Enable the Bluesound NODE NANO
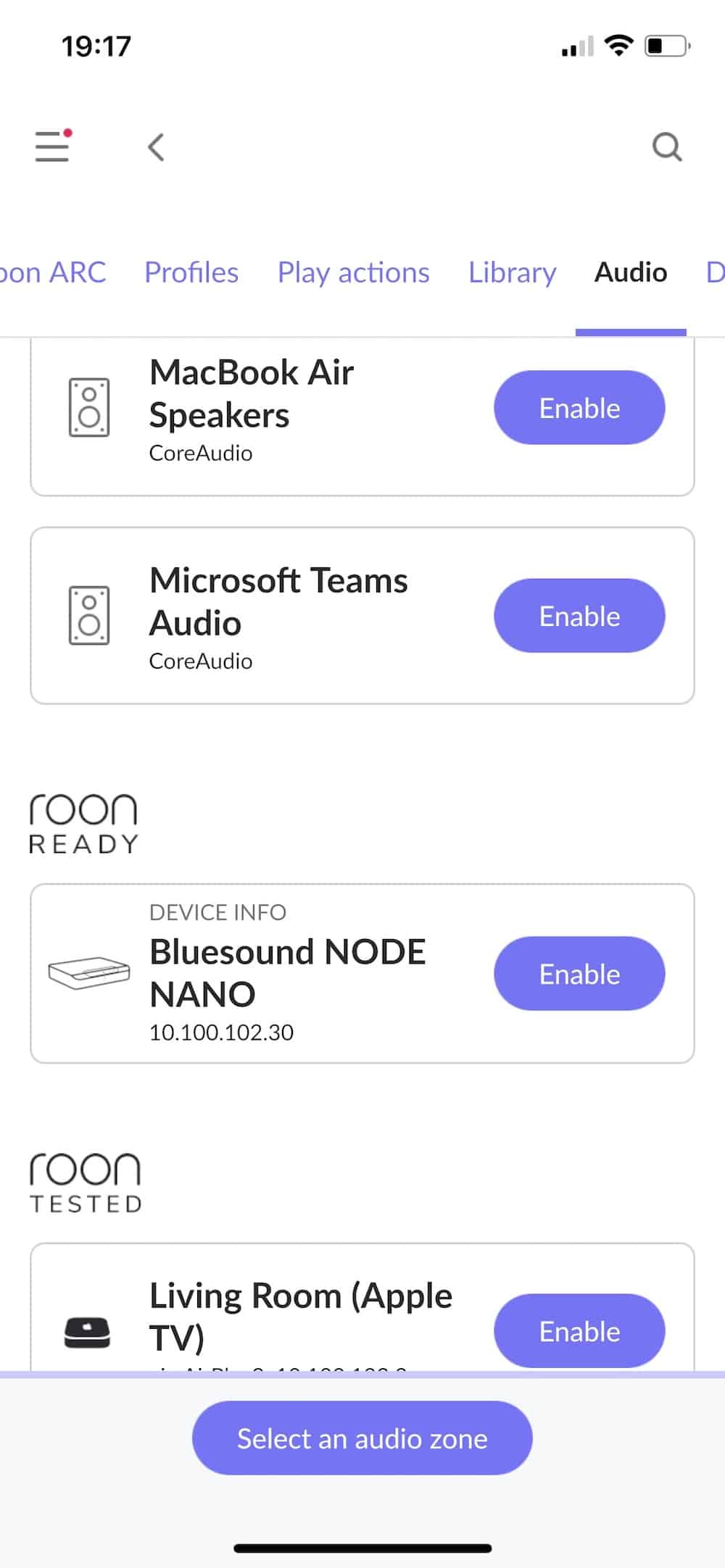This screenshot has height=1568, width=725. pos(579,974)
